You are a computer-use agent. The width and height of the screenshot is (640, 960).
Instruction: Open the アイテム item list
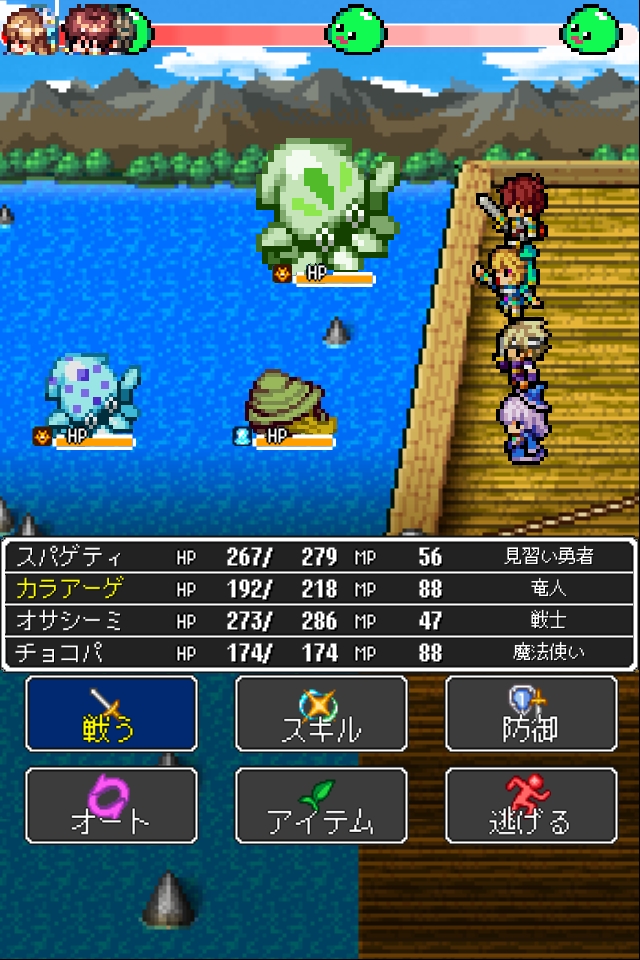(x=321, y=805)
